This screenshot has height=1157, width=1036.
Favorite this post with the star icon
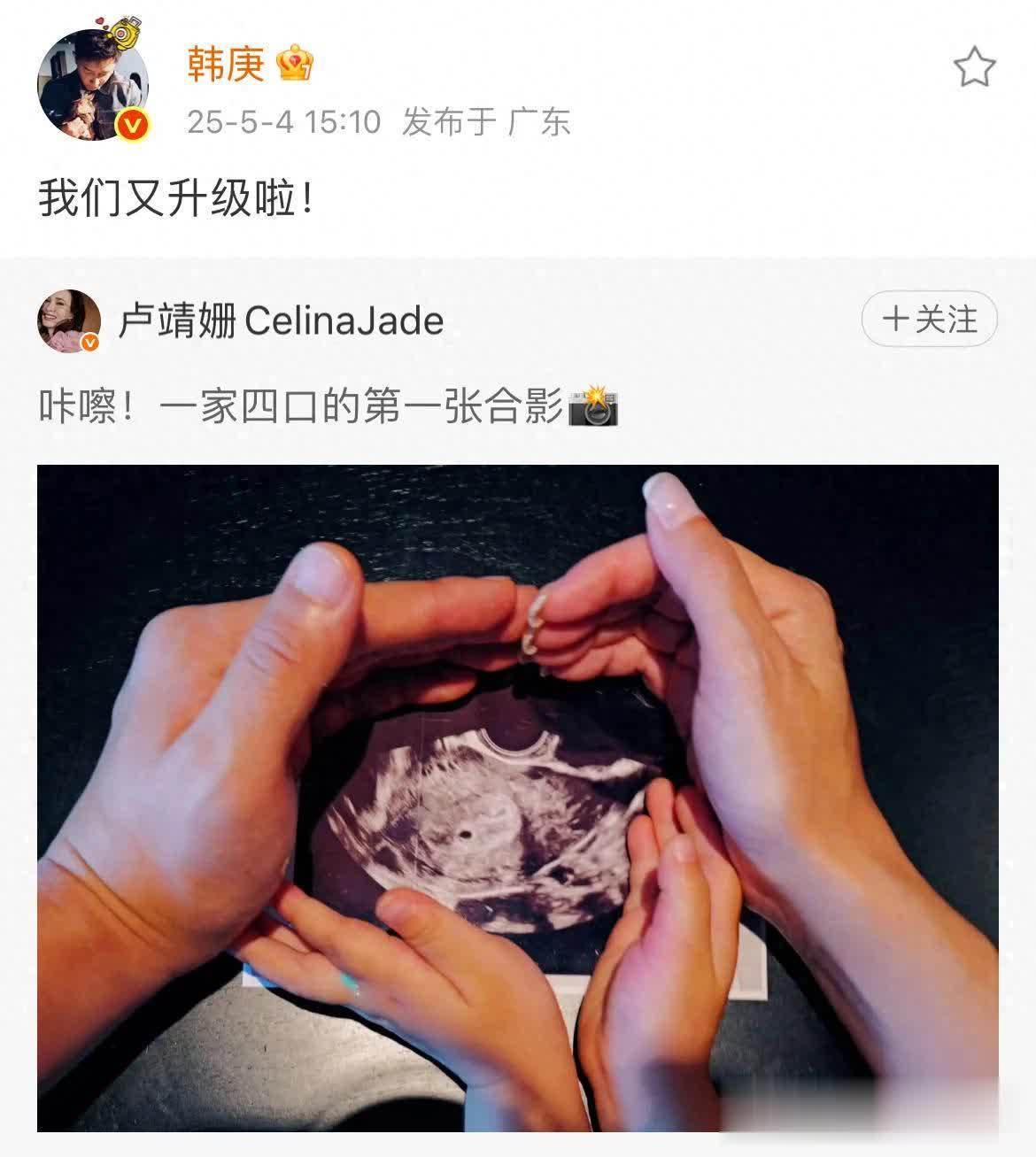coord(974,68)
